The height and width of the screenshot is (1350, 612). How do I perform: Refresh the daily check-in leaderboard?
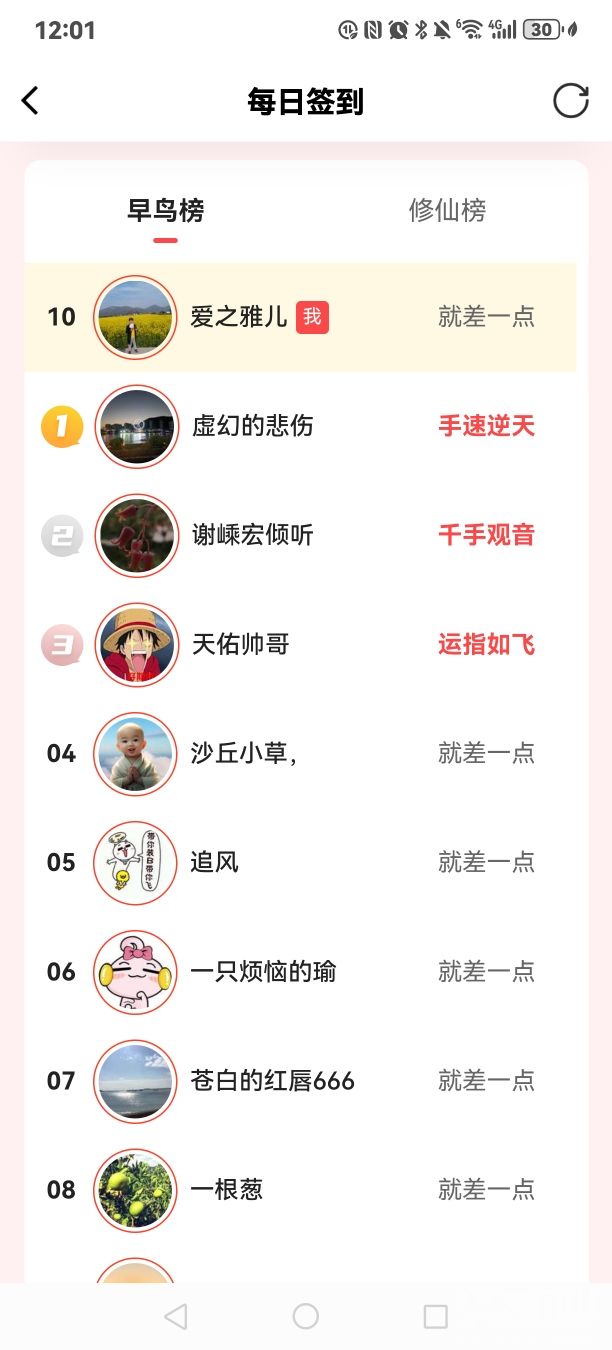(570, 101)
